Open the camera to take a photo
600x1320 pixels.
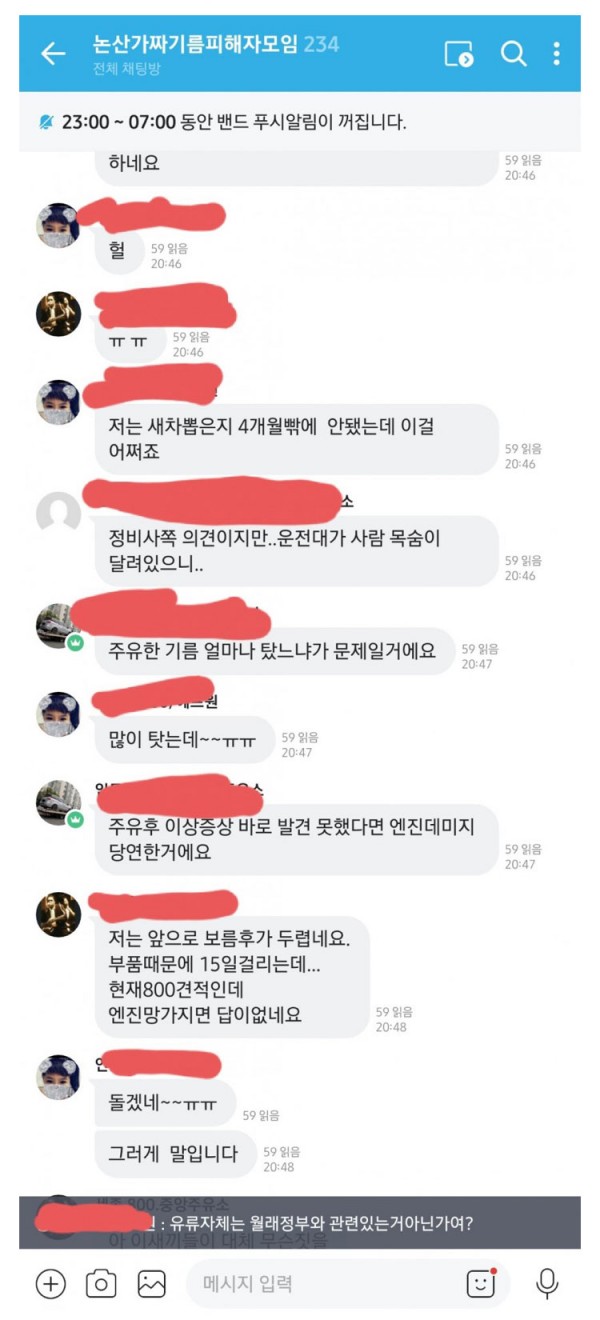101,1284
